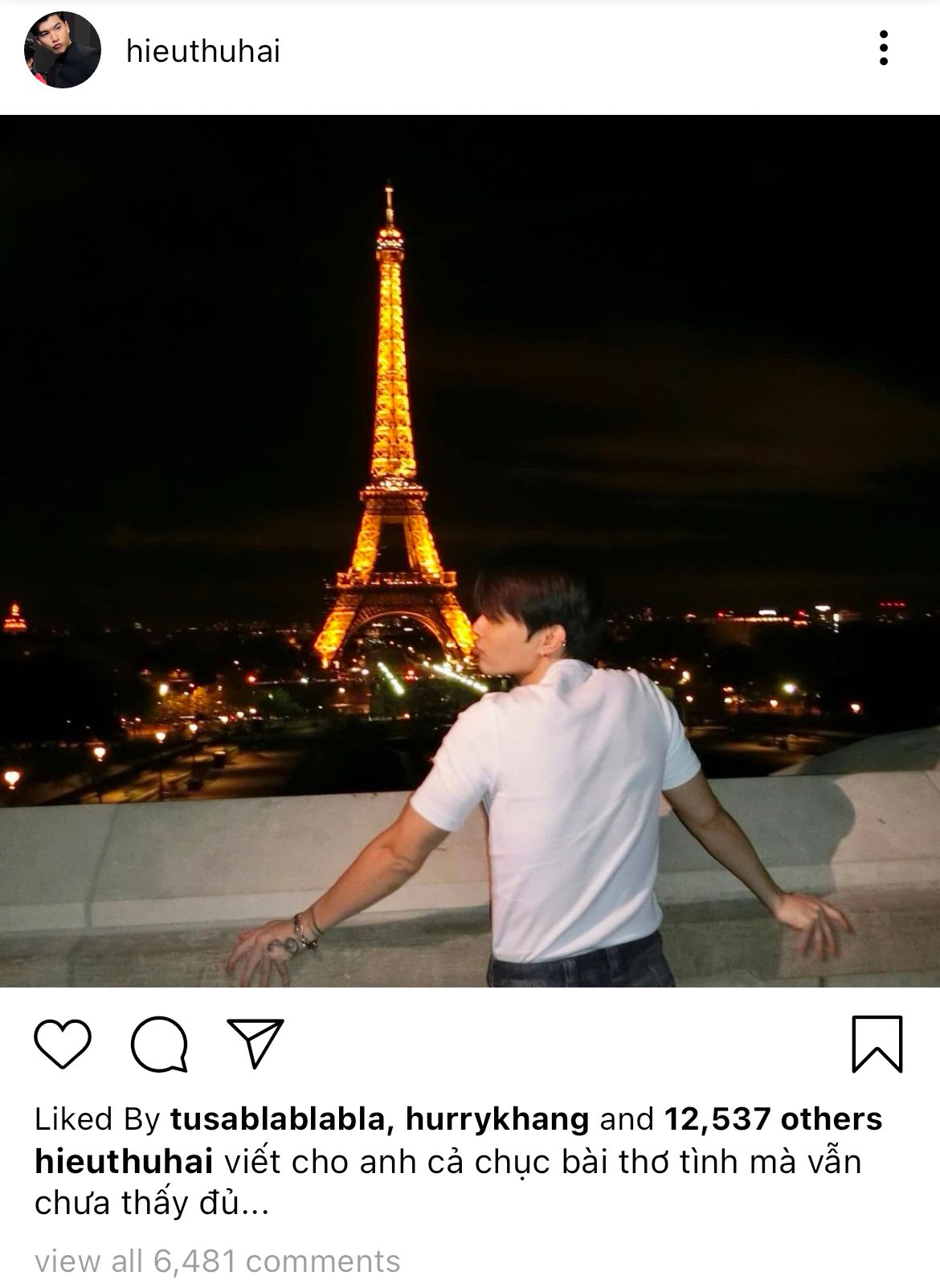The height and width of the screenshot is (1288, 940).
Task: Share the post via paper plane icon
Action: [255, 1043]
